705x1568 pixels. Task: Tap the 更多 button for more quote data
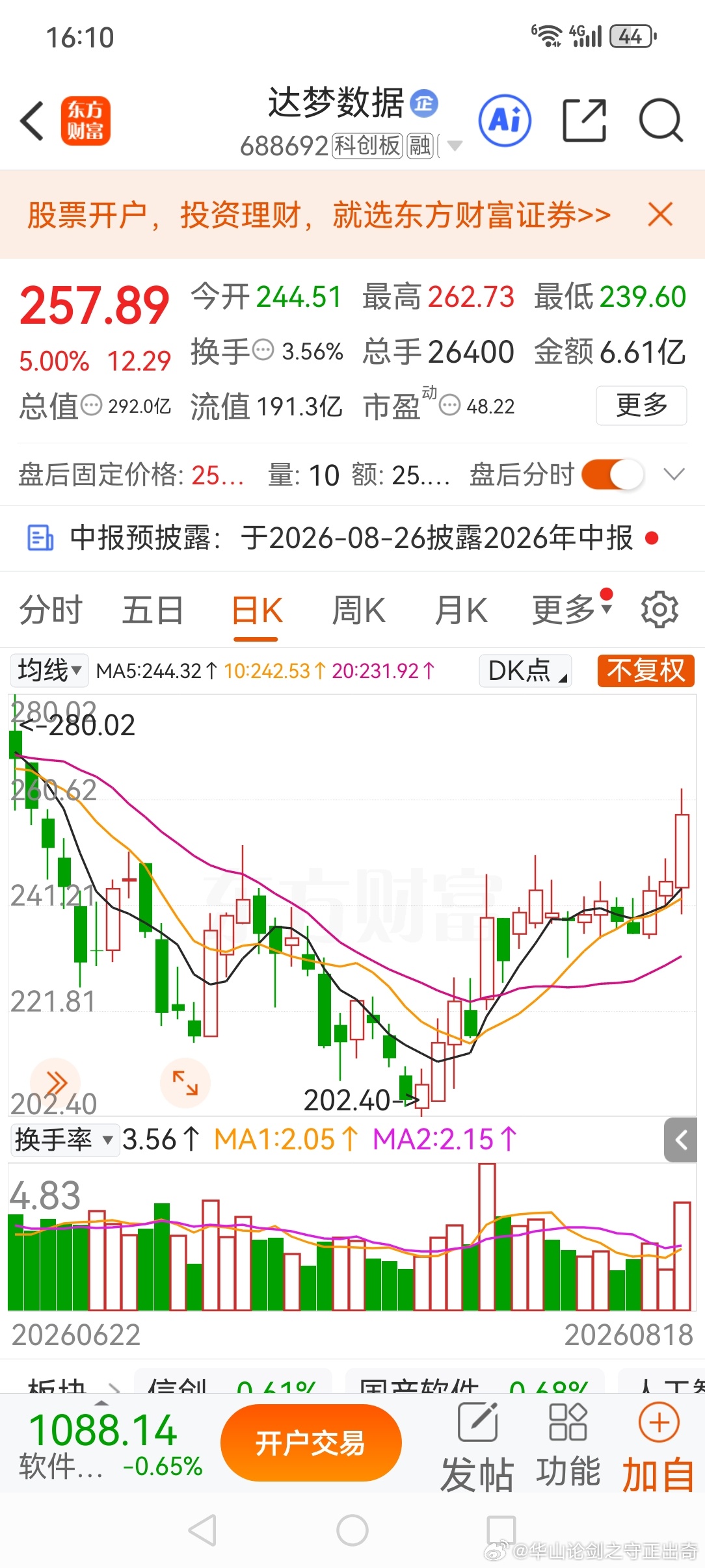(641, 406)
